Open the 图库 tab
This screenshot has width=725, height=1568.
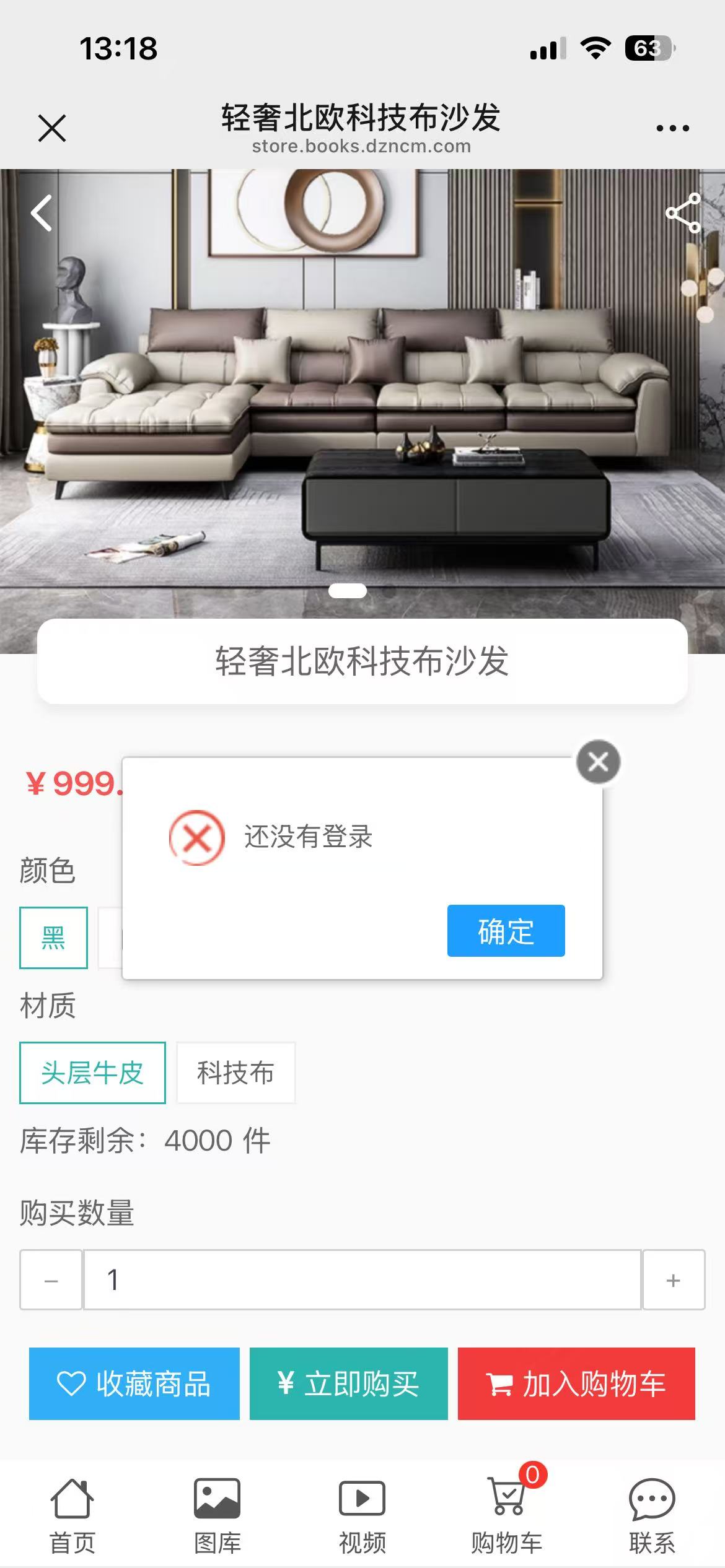[217, 1516]
